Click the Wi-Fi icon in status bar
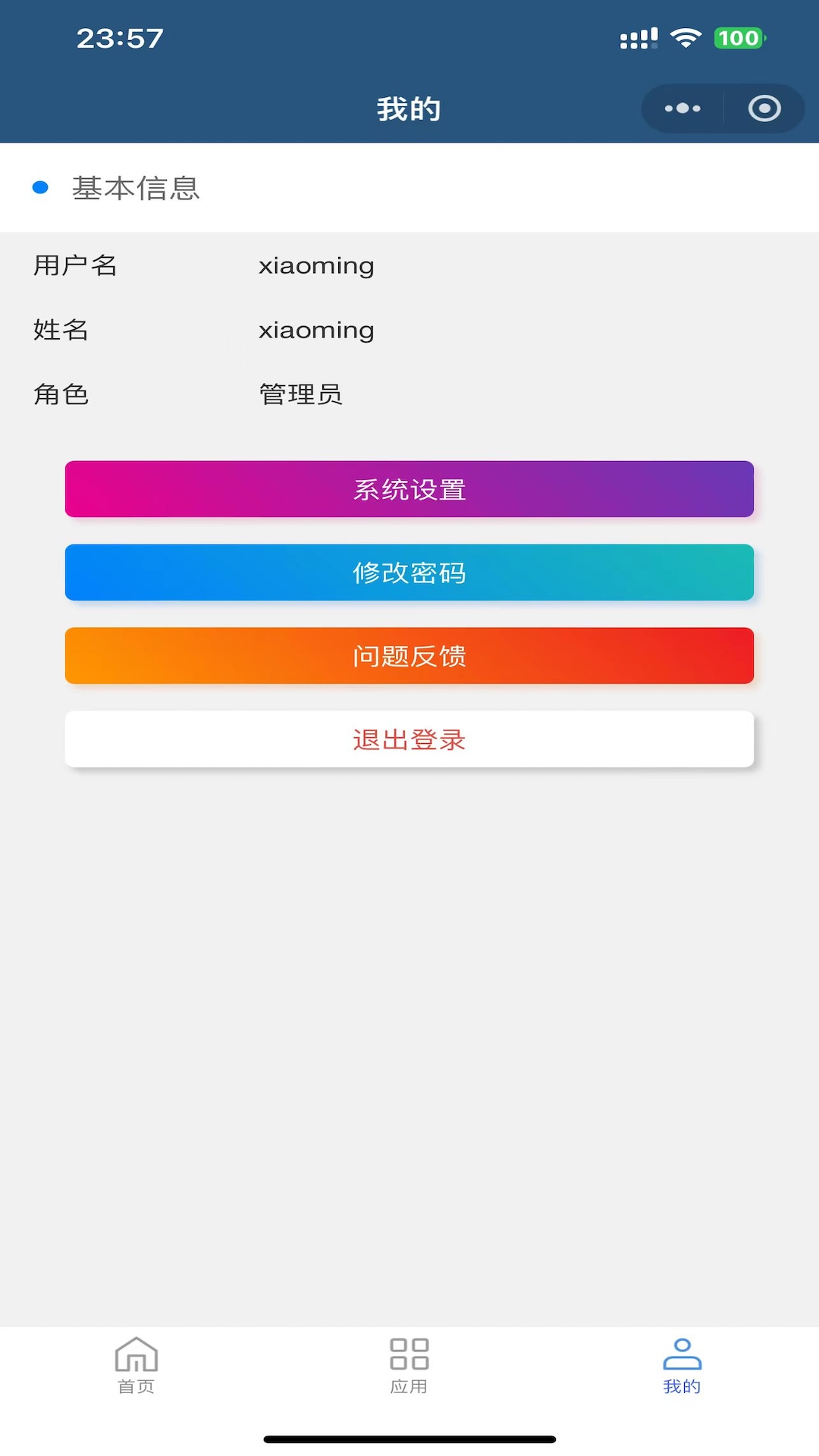 [x=685, y=37]
